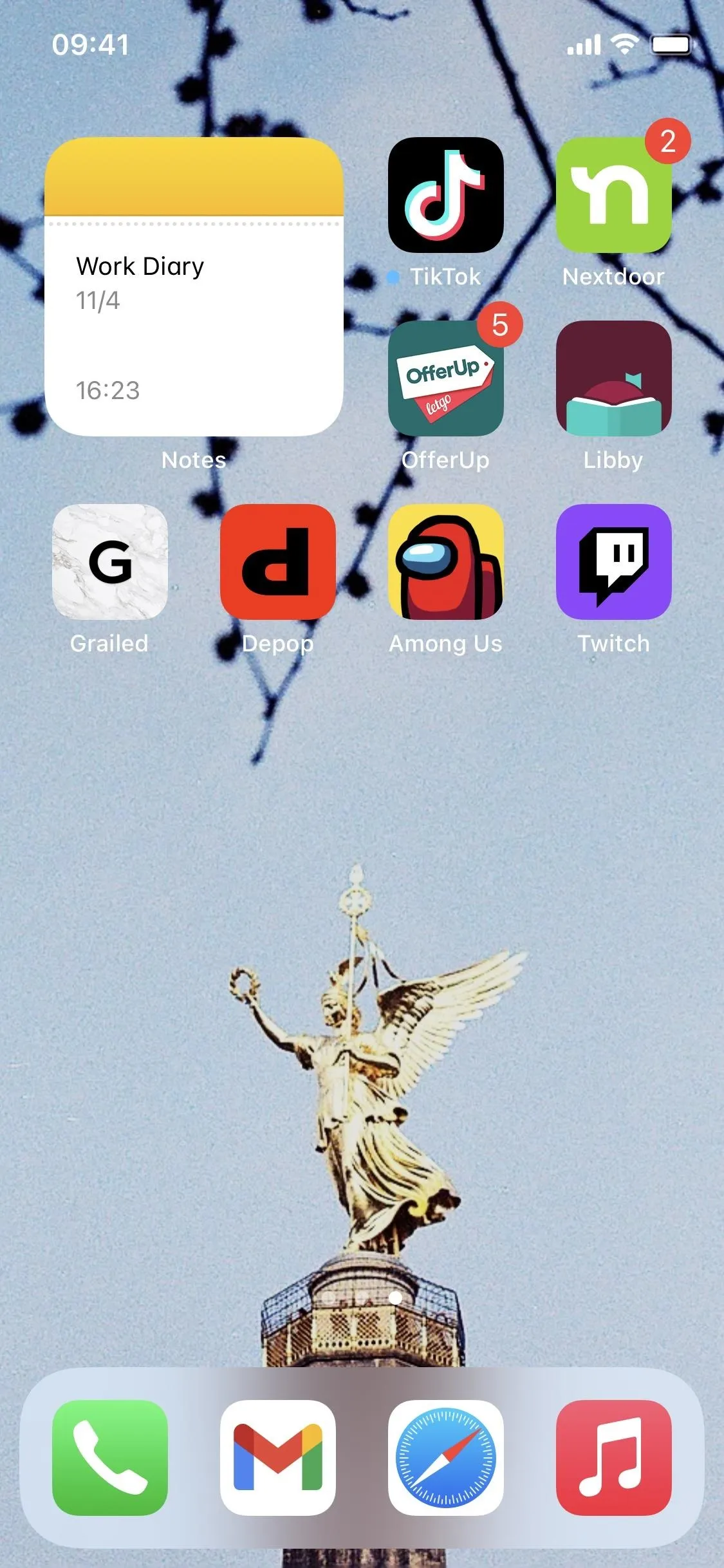This screenshot has height=1568, width=724.
Task: Open the OfferUp app
Action: point(445,378)
